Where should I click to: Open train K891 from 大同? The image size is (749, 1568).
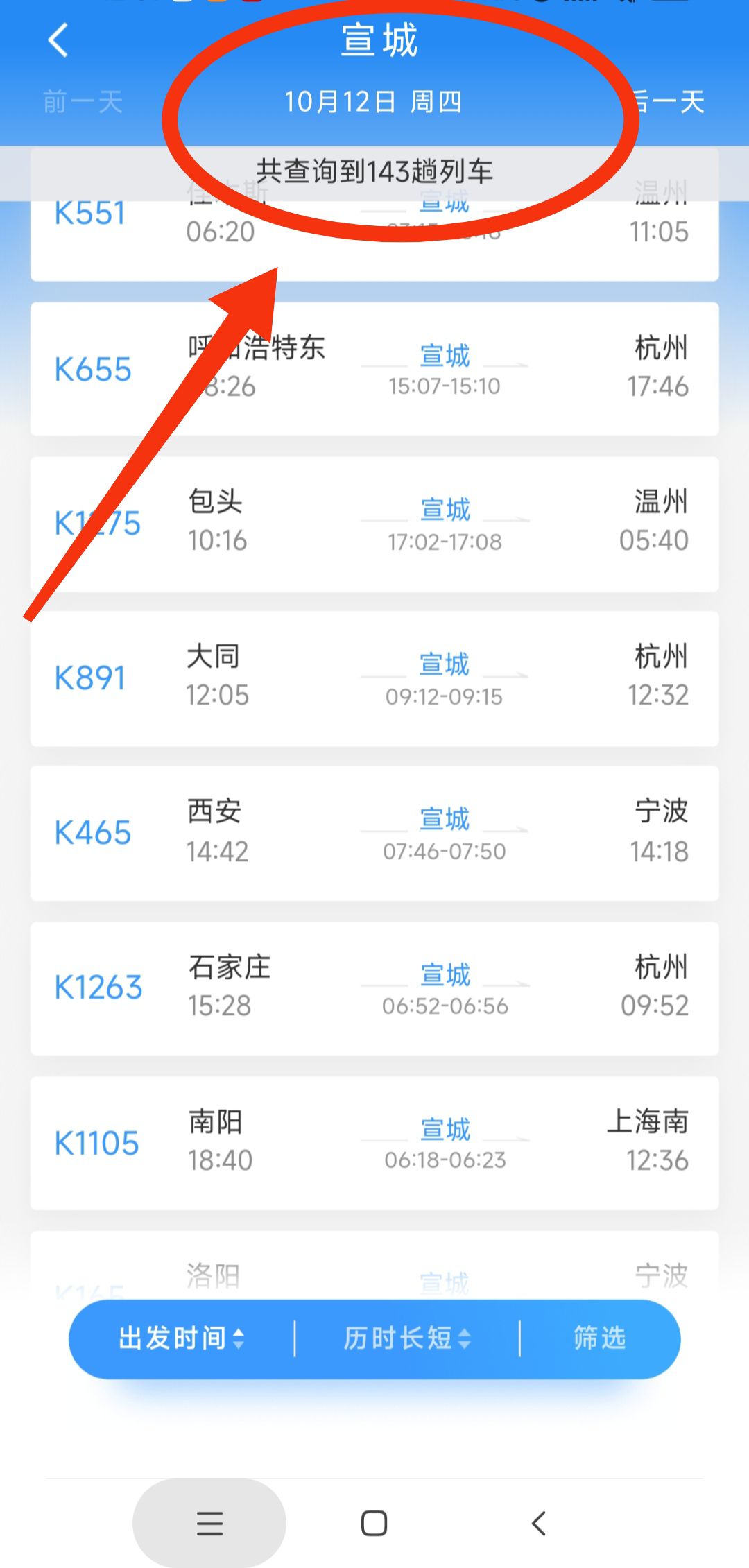click(374, 678)
